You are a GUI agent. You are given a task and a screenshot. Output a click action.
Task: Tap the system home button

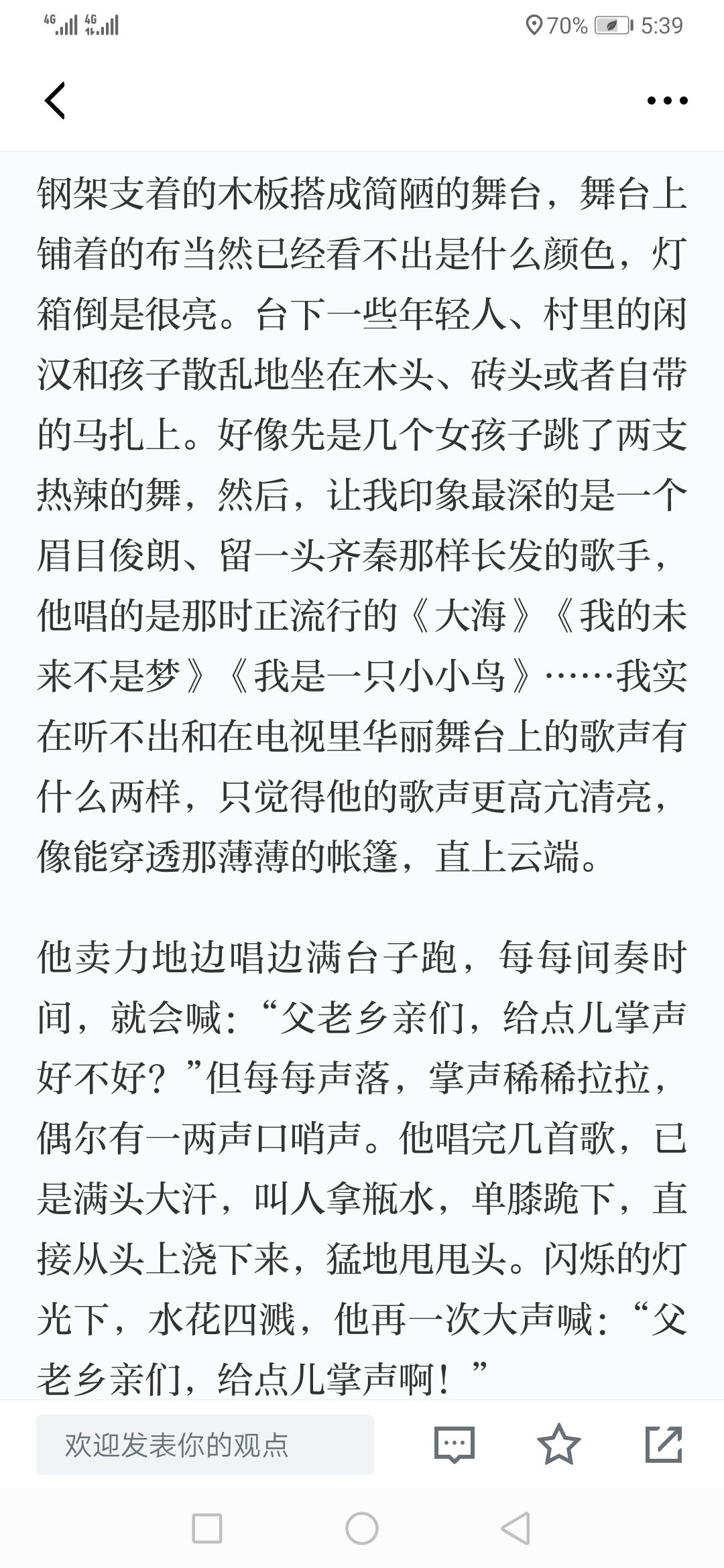coord(362,1528)
